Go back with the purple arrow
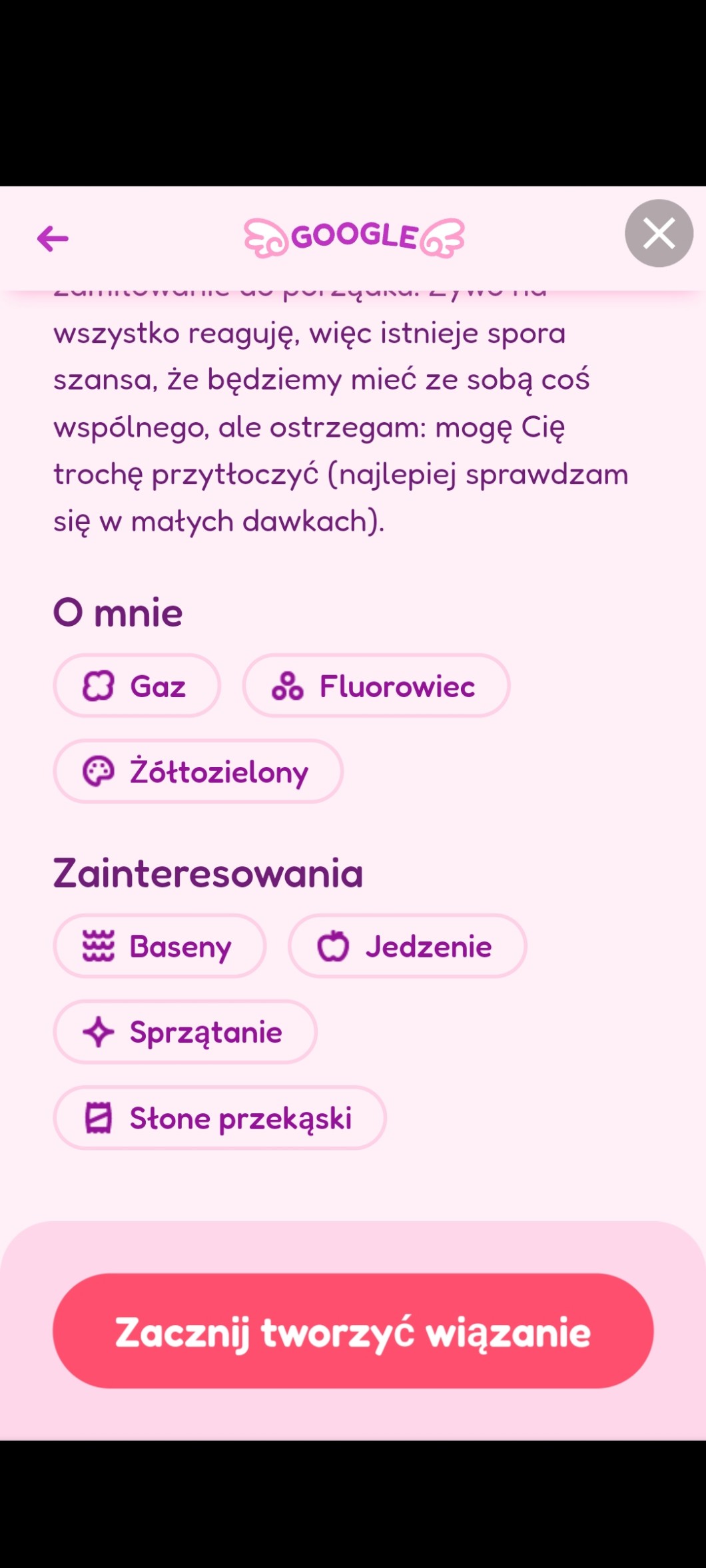Viewport: 706px width, 1568px height. [53, 238]
